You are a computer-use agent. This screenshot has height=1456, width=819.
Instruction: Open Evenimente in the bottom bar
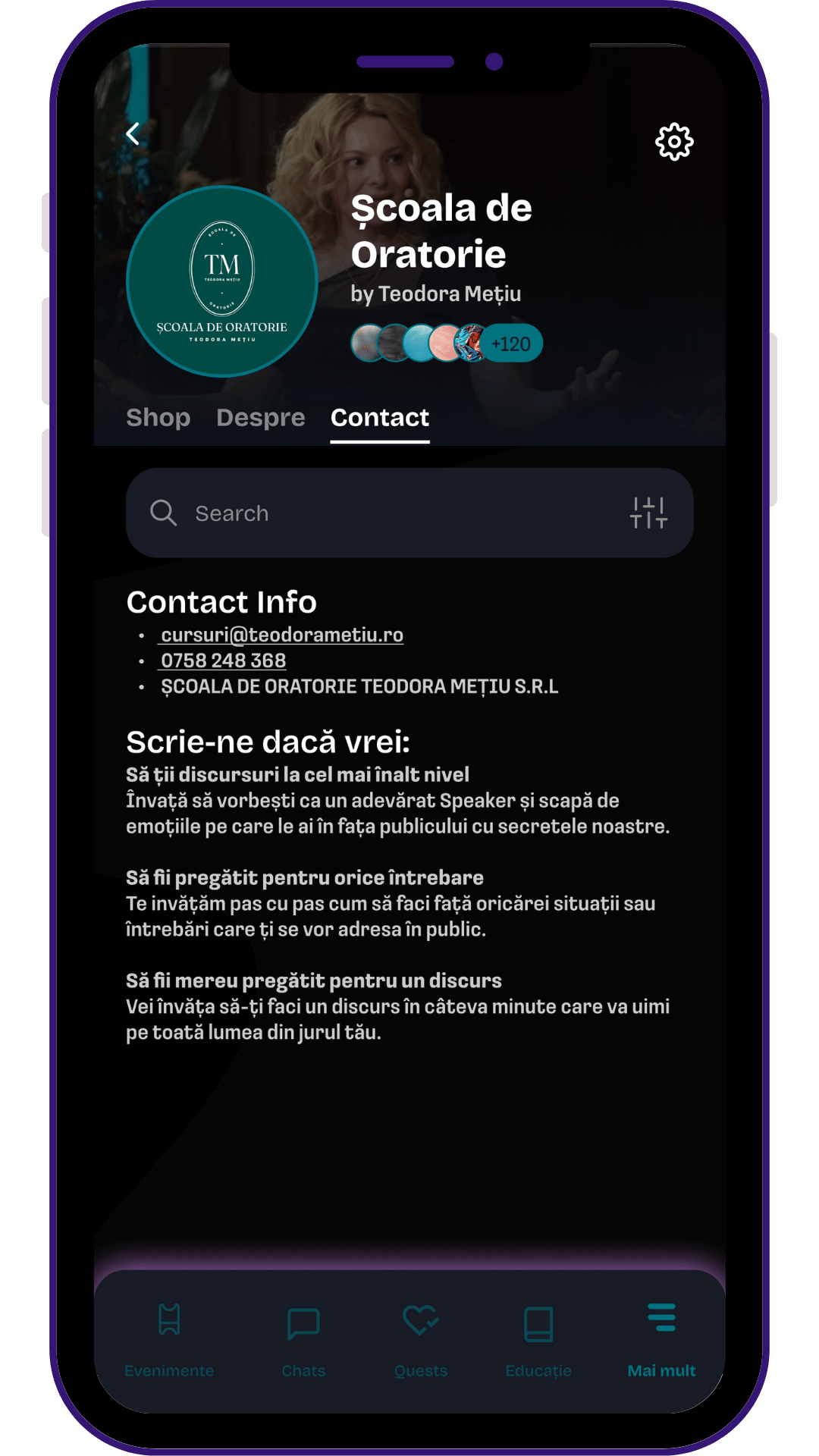pyautogui.click(x=169, y=1339)
